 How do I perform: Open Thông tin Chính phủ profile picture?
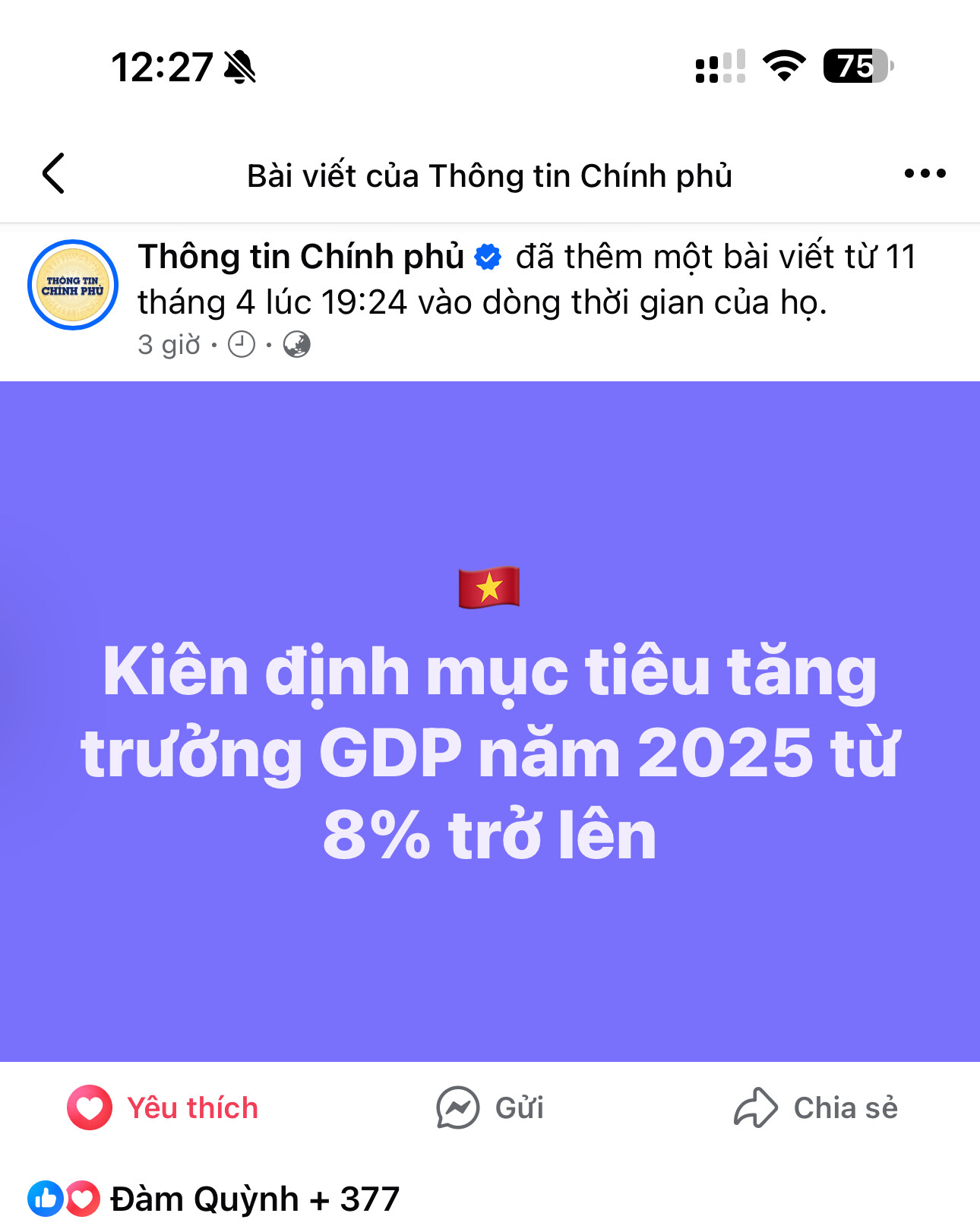[x=73, y=286]
